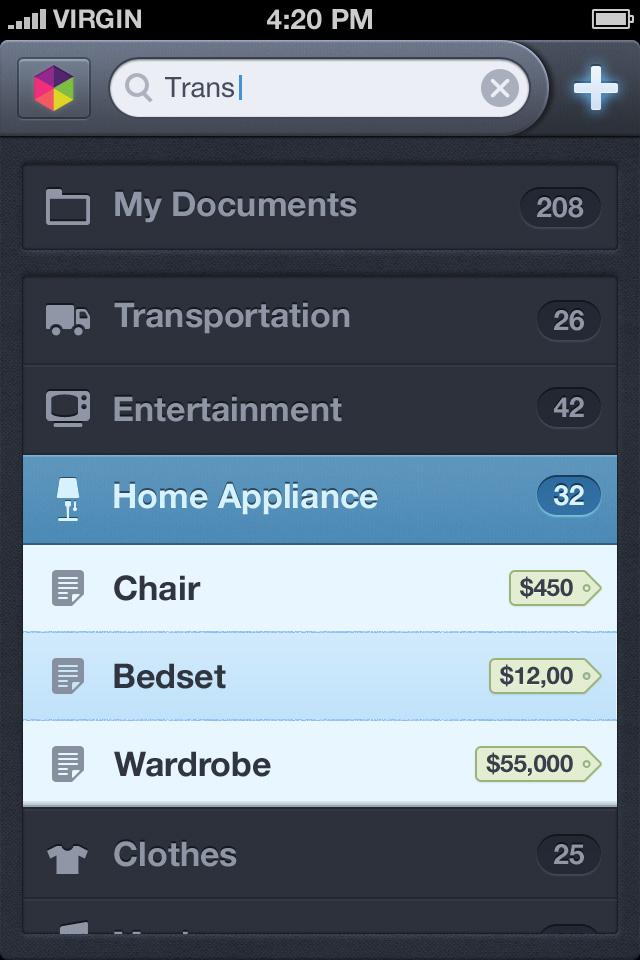Open the Chair document
The width and height of the screenshot is (640, 960).
click(x=320, y=588)
